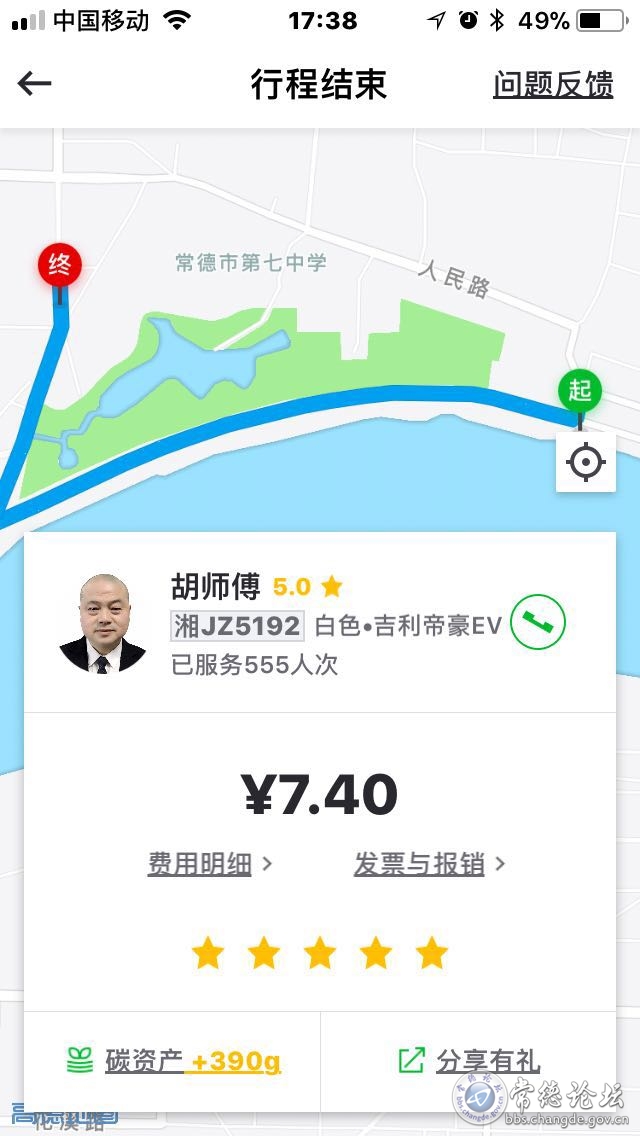Rate the trip with the fifth star

[x=432, y=954]
